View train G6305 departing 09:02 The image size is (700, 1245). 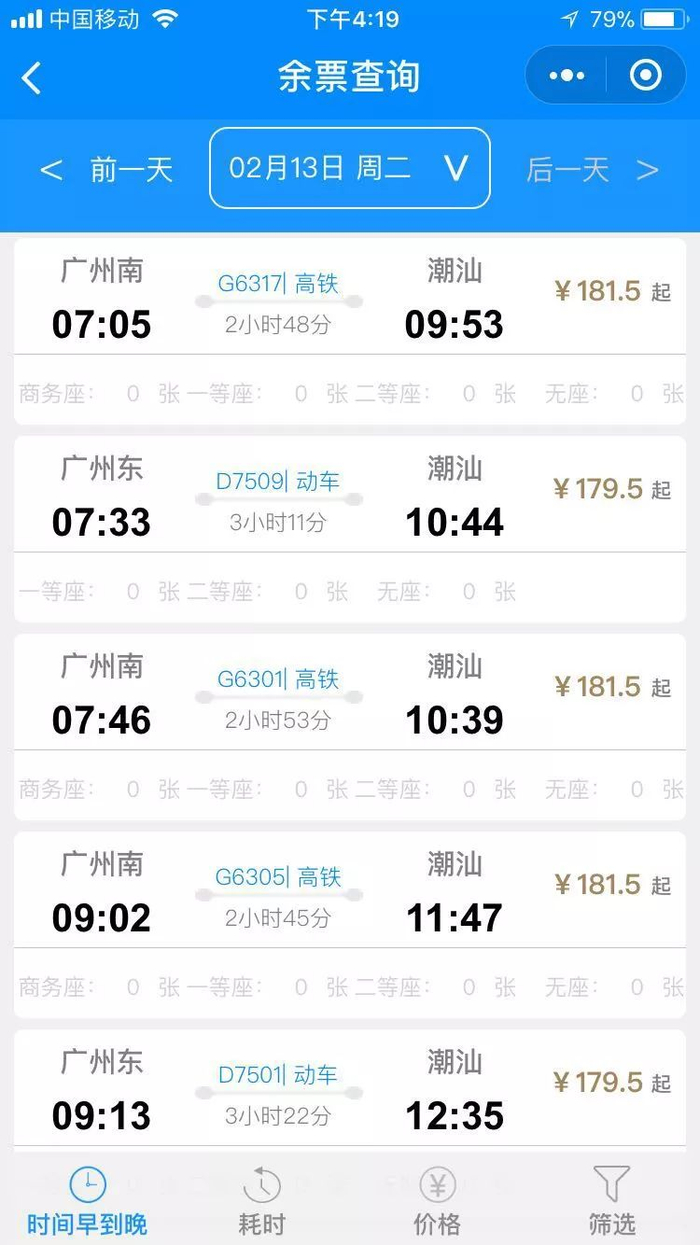click(x=349, y=892)
